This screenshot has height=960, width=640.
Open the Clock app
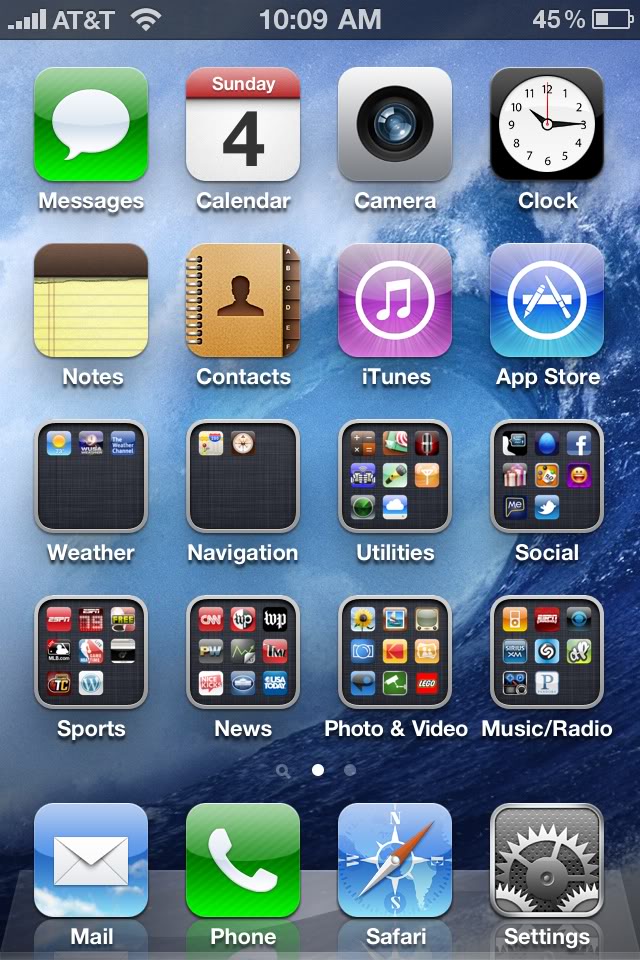547,125
